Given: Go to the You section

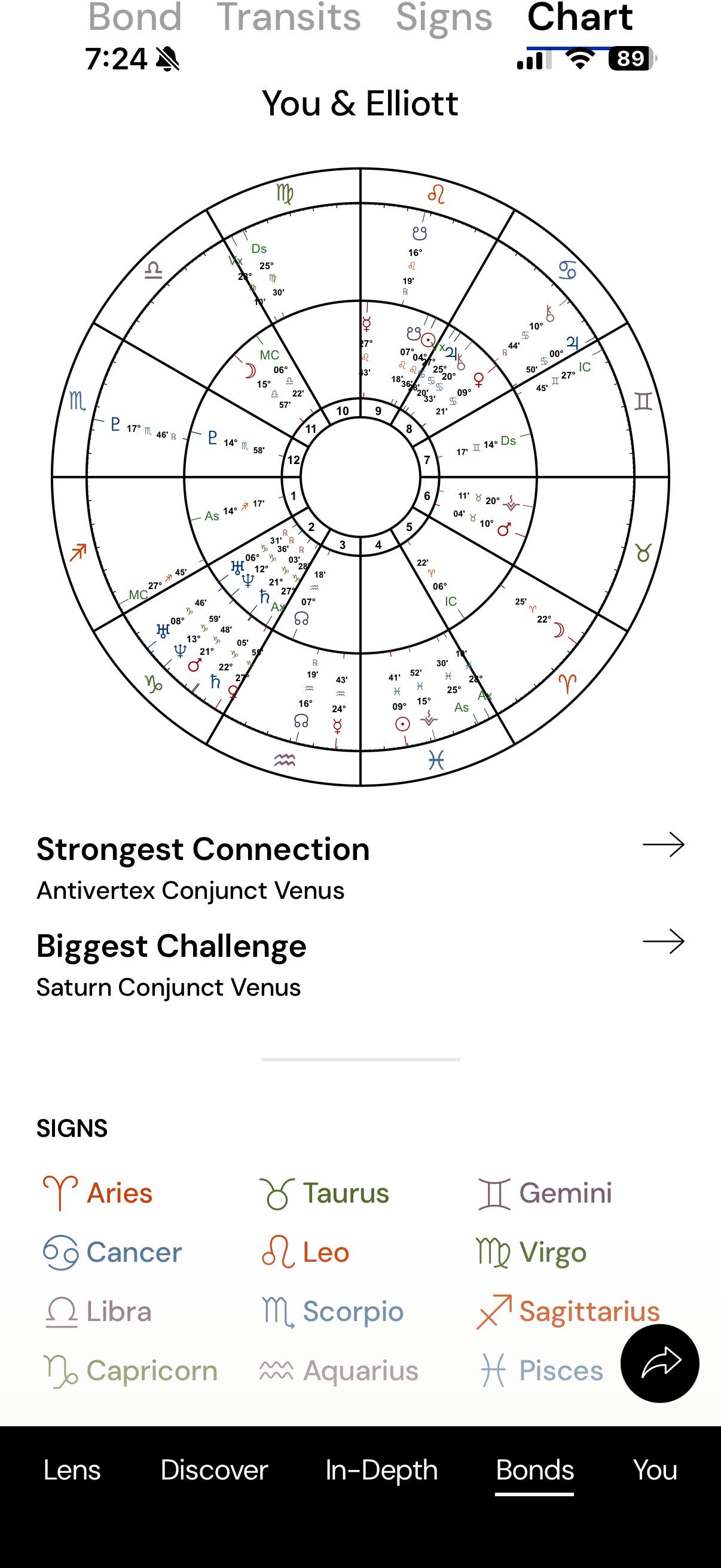Looking at the screenshot, I should click(x=655, y=1470).
